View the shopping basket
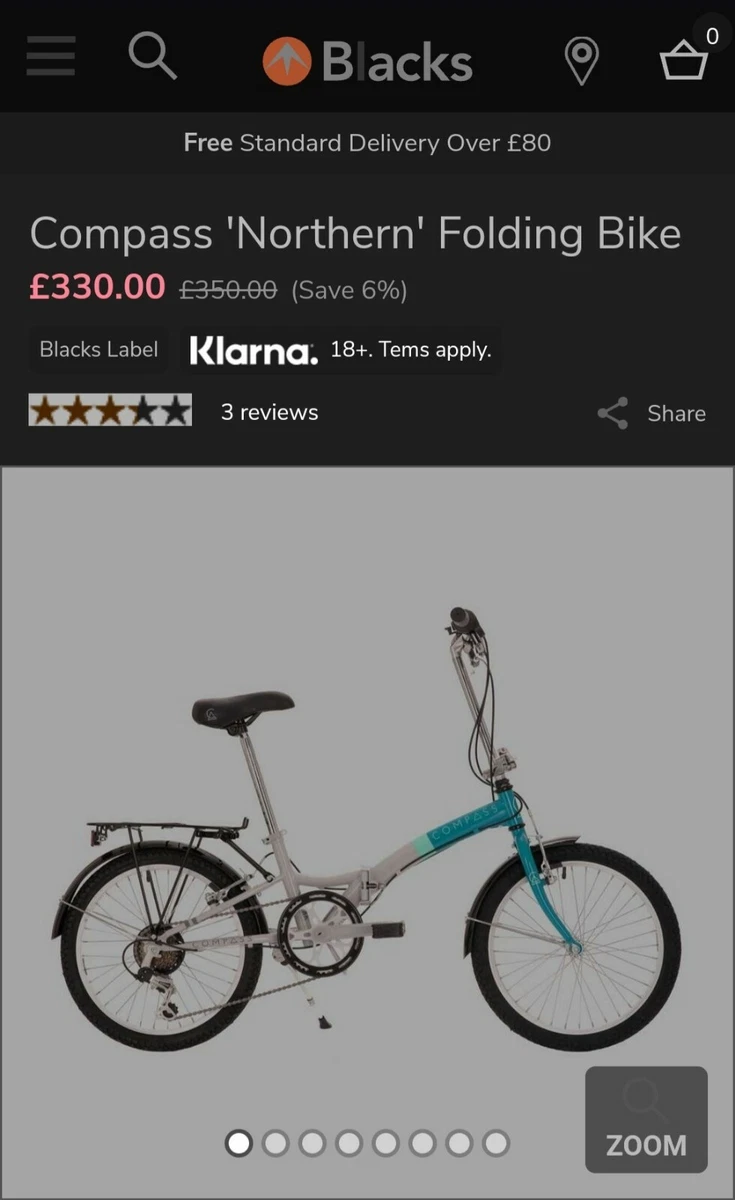The height and width of the screenshot is (1200, 735). click(686, 56)
